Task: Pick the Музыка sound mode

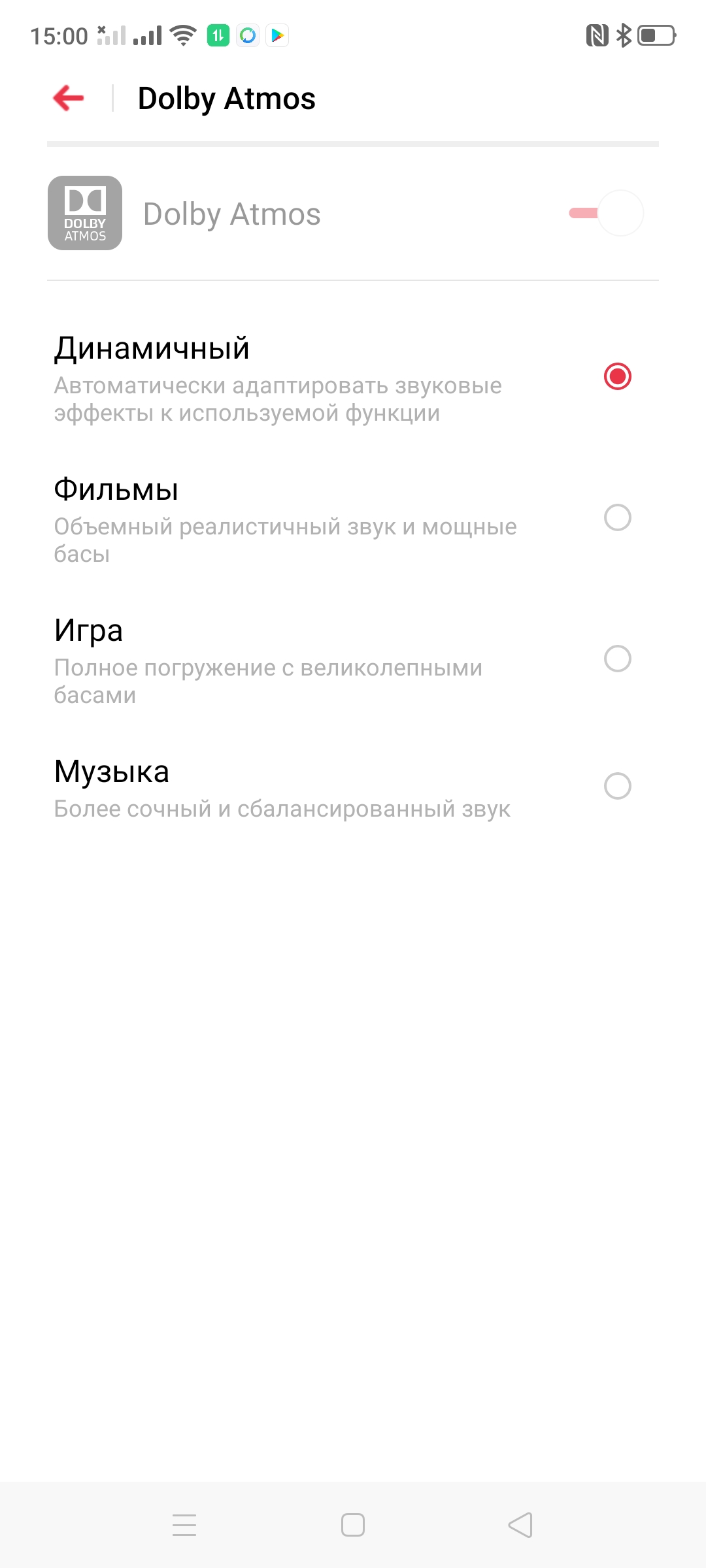Action: pyautogui.click(x=617, y=786)
